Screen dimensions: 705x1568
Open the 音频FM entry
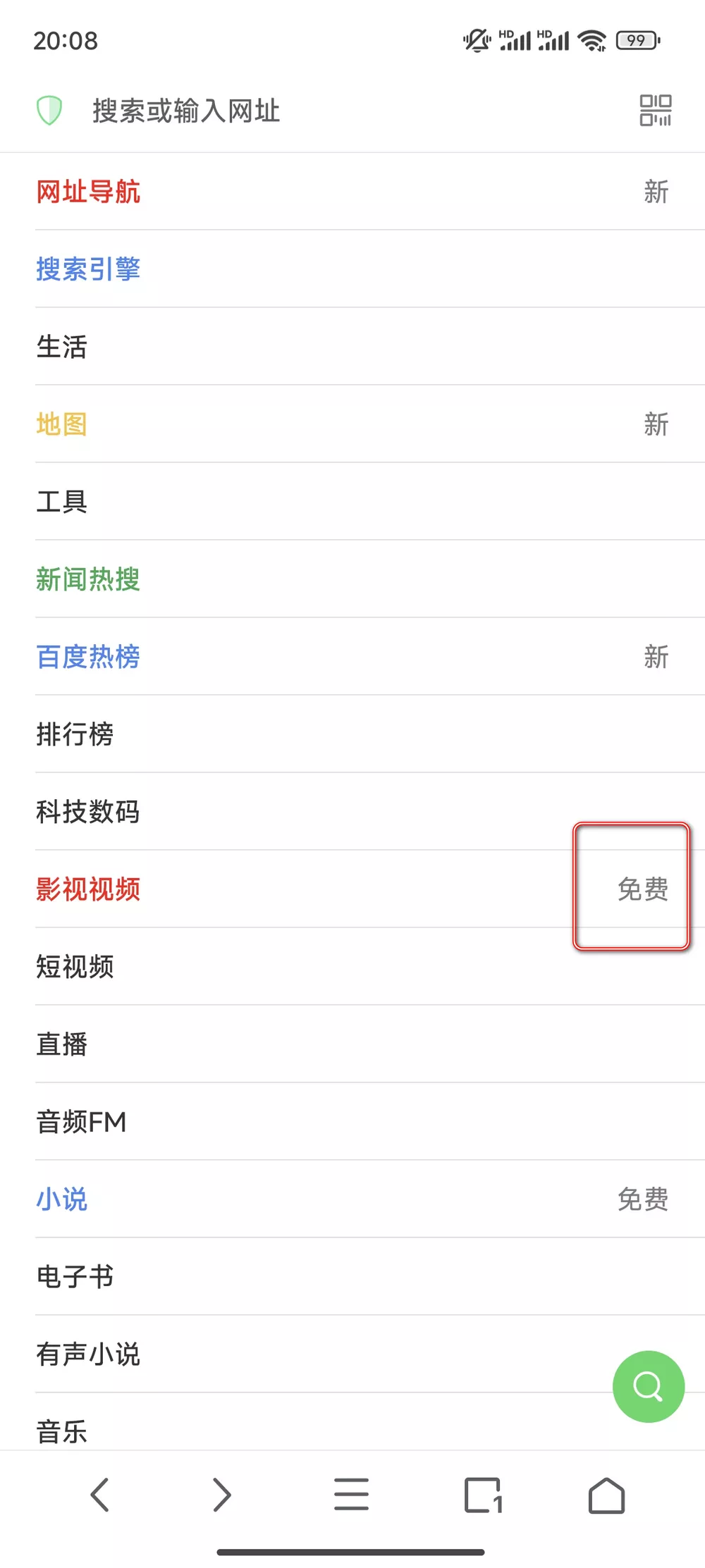tap(80, 1122)
